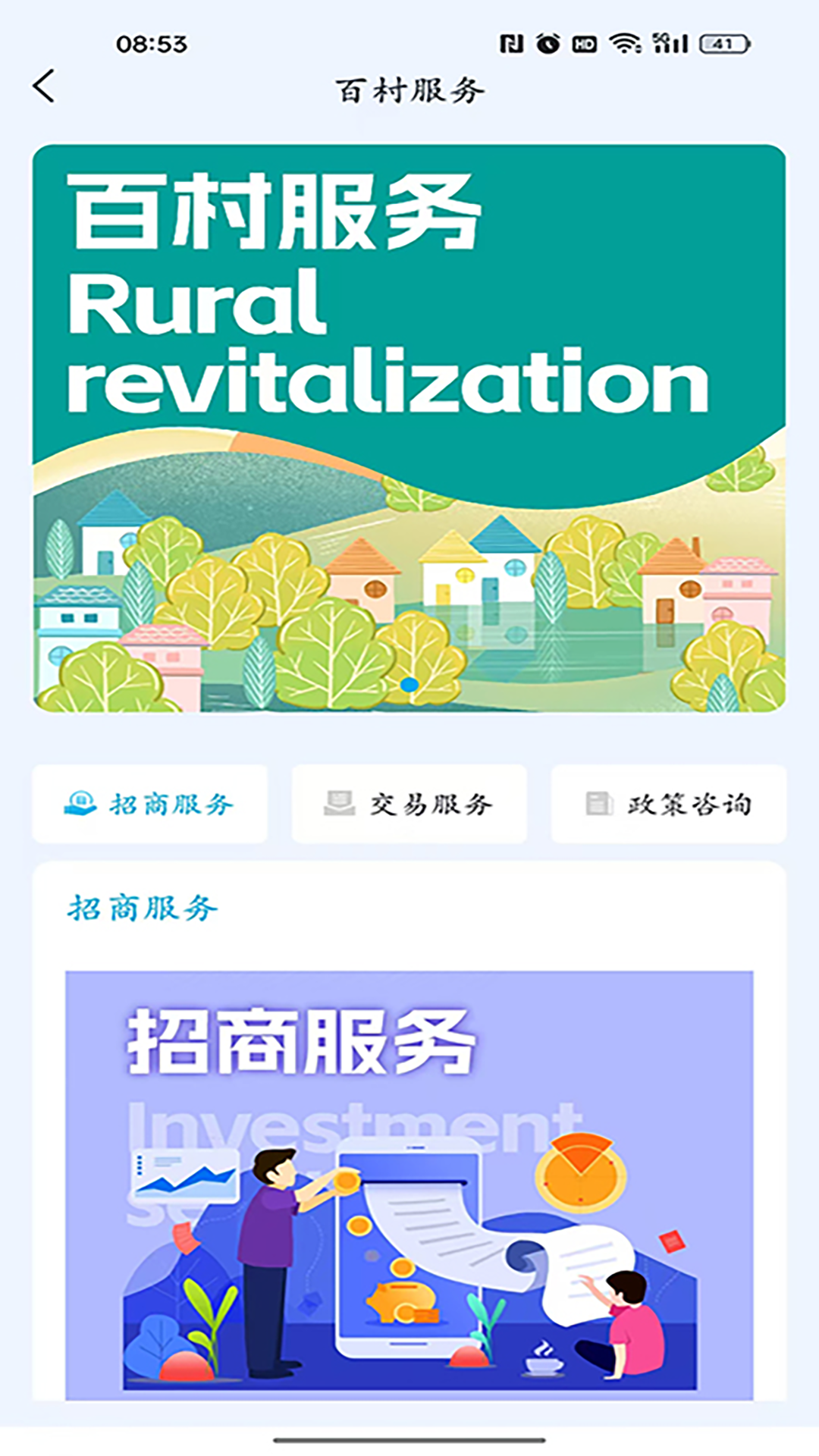Tap the inbox icon next to 交易服务
This screenshot has height=1456, width=819.
coord(340,805)
